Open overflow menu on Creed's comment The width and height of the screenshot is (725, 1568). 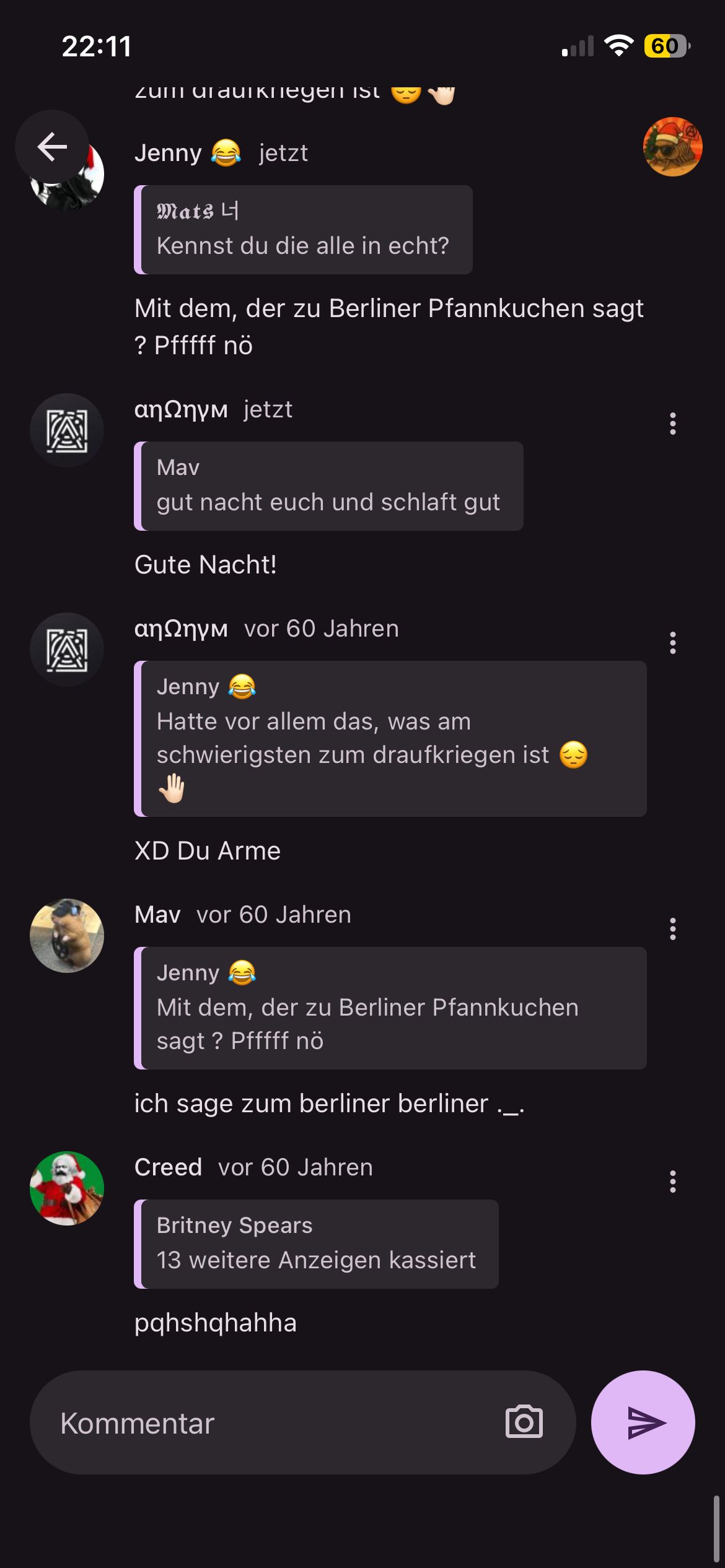click(x=672, y=1182)
